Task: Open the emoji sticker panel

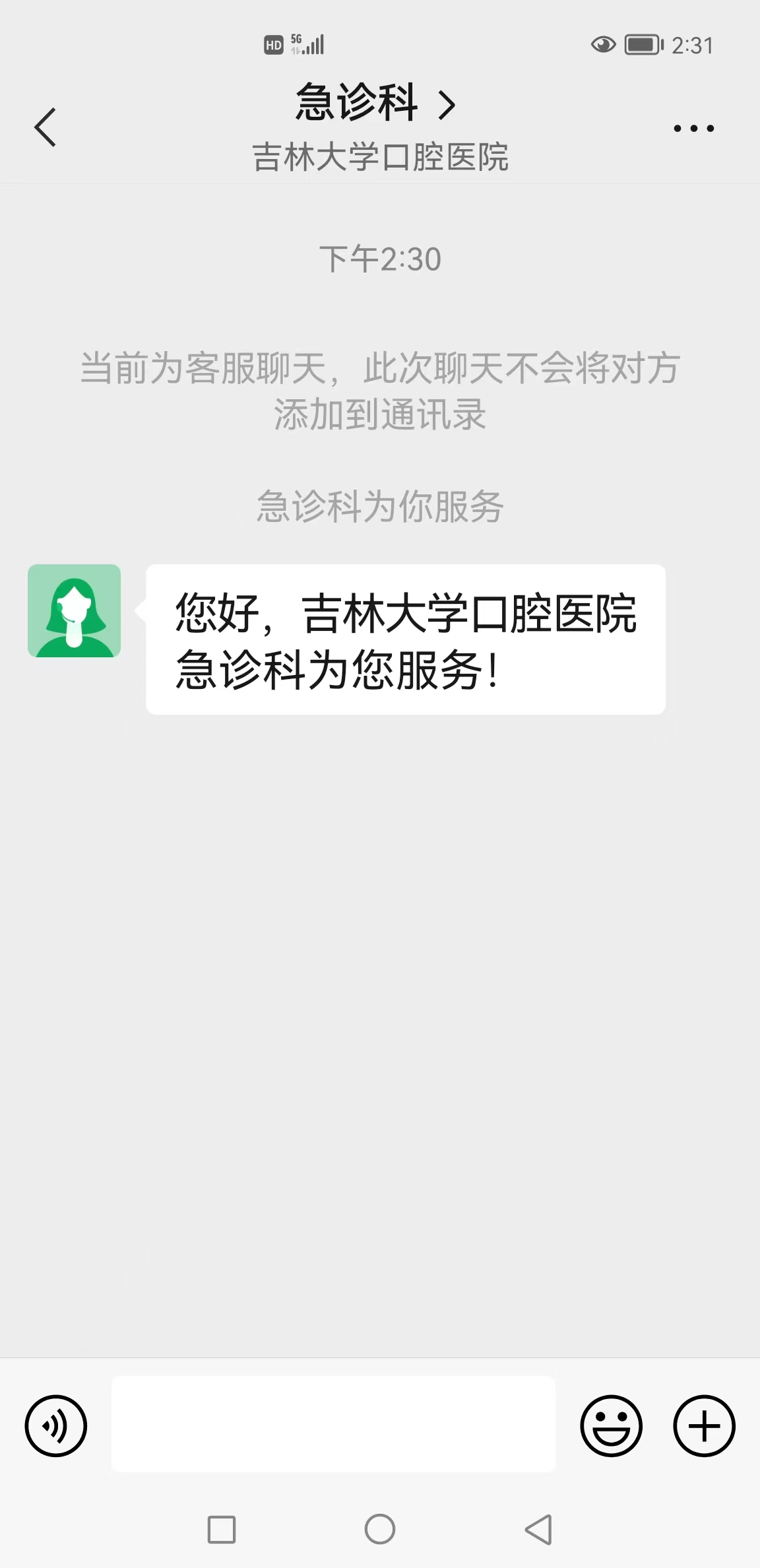Action: (611, 1426)
